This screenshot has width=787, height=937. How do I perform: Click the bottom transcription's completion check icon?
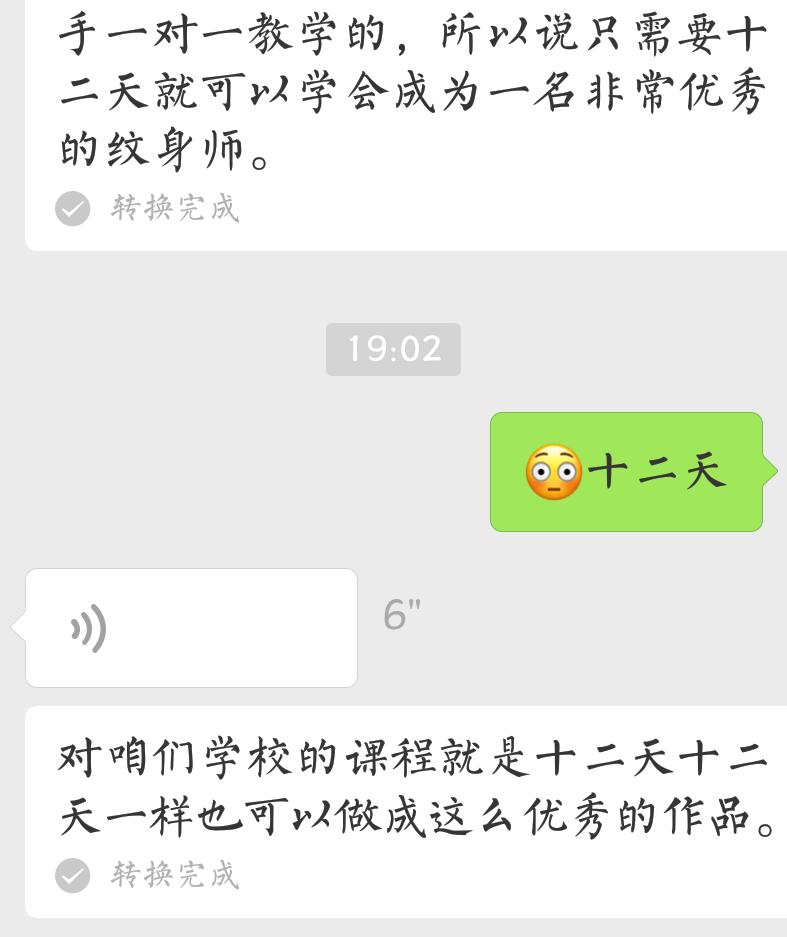pyautogui.click(x=72, y=874)
